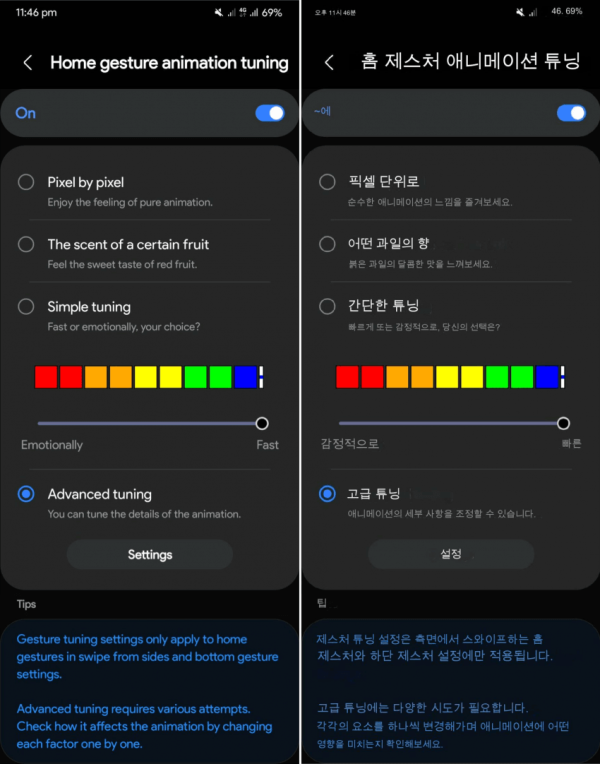
Task: Go back from Home gesture animation tuning
Action: (x=28, y=63)
